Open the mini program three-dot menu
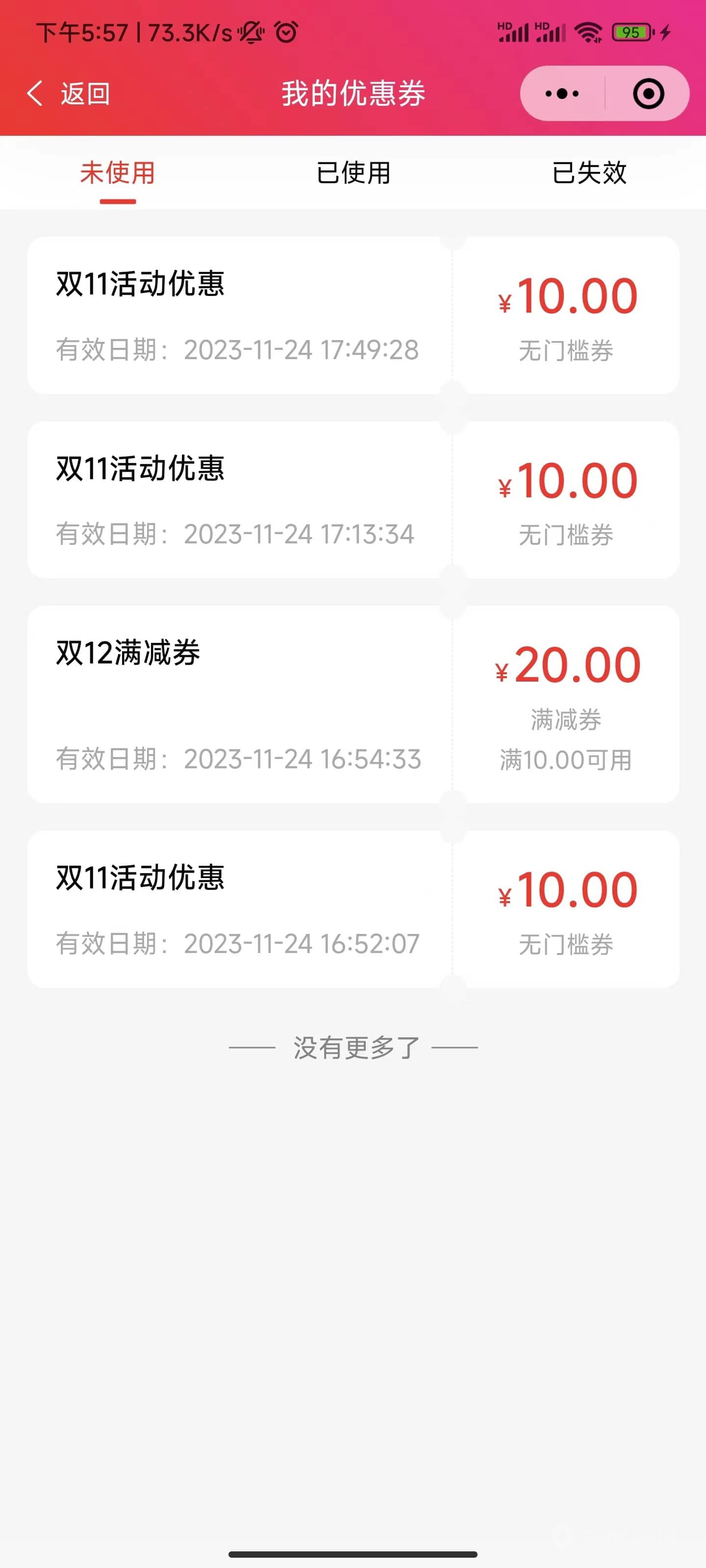Image resolution: width=706 pixels, height=1568 pixels. click(x=562, y=94)
